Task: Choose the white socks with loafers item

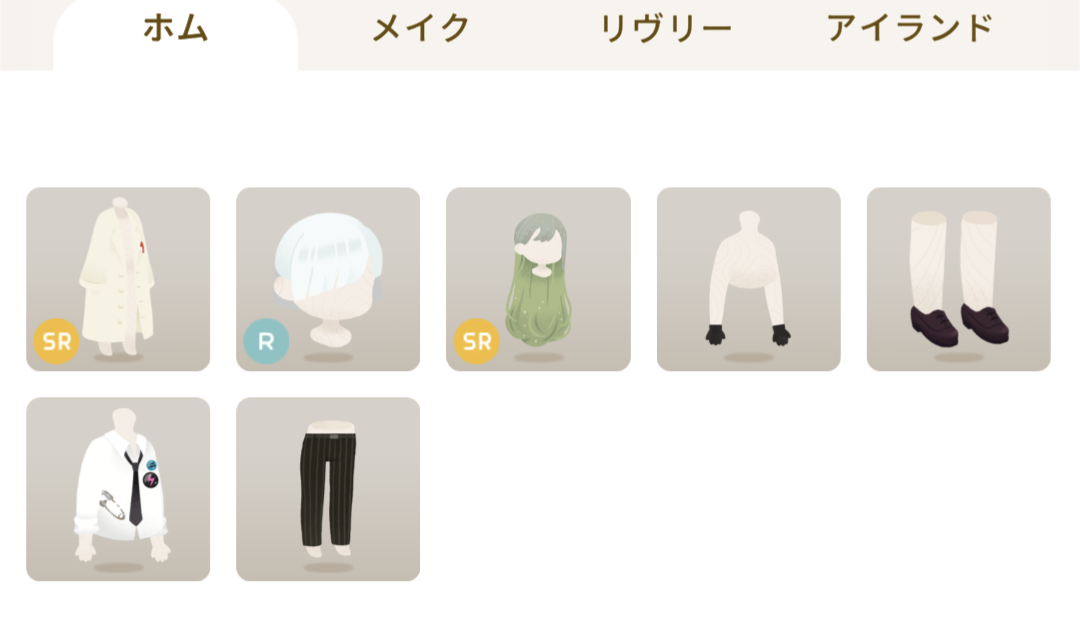Action: pos(958,279)
